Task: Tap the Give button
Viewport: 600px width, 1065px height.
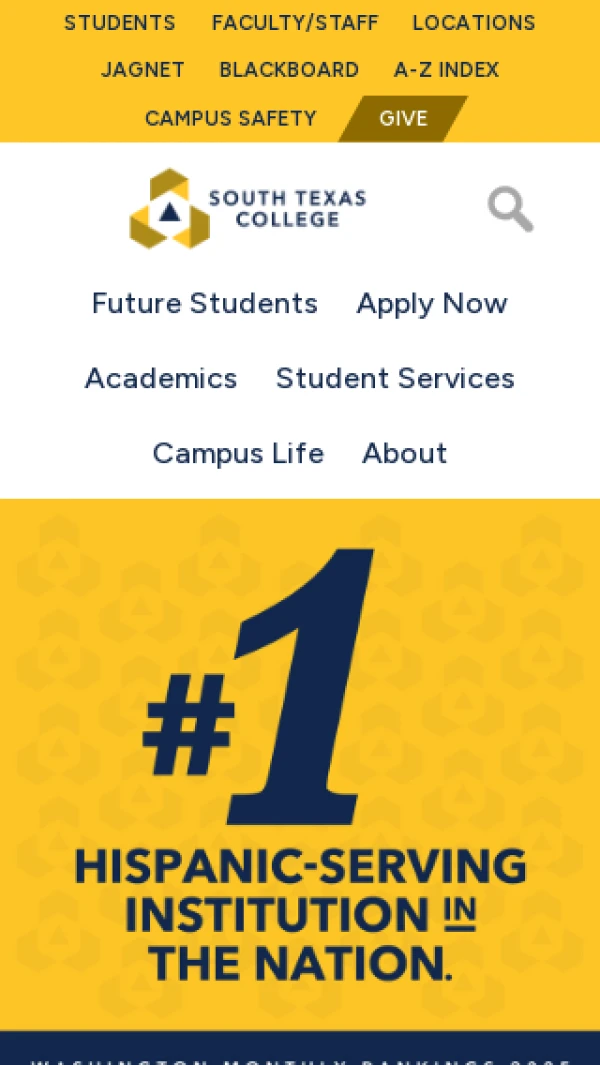Action: tap(403, 118)
